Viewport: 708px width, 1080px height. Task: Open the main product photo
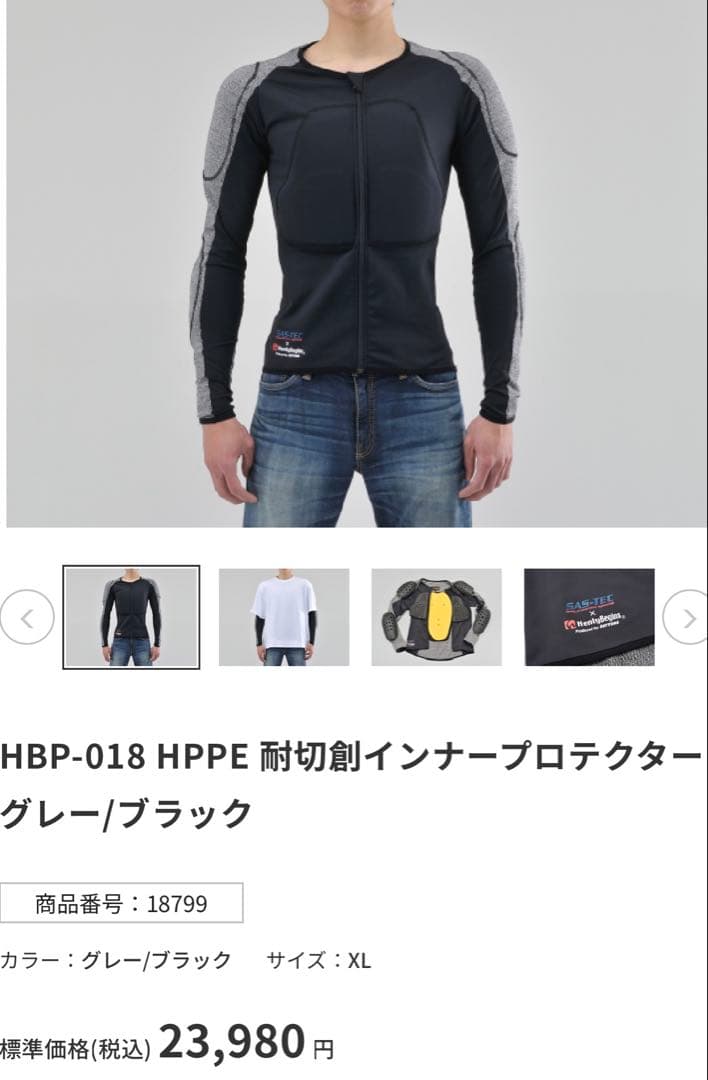point(356,263)
